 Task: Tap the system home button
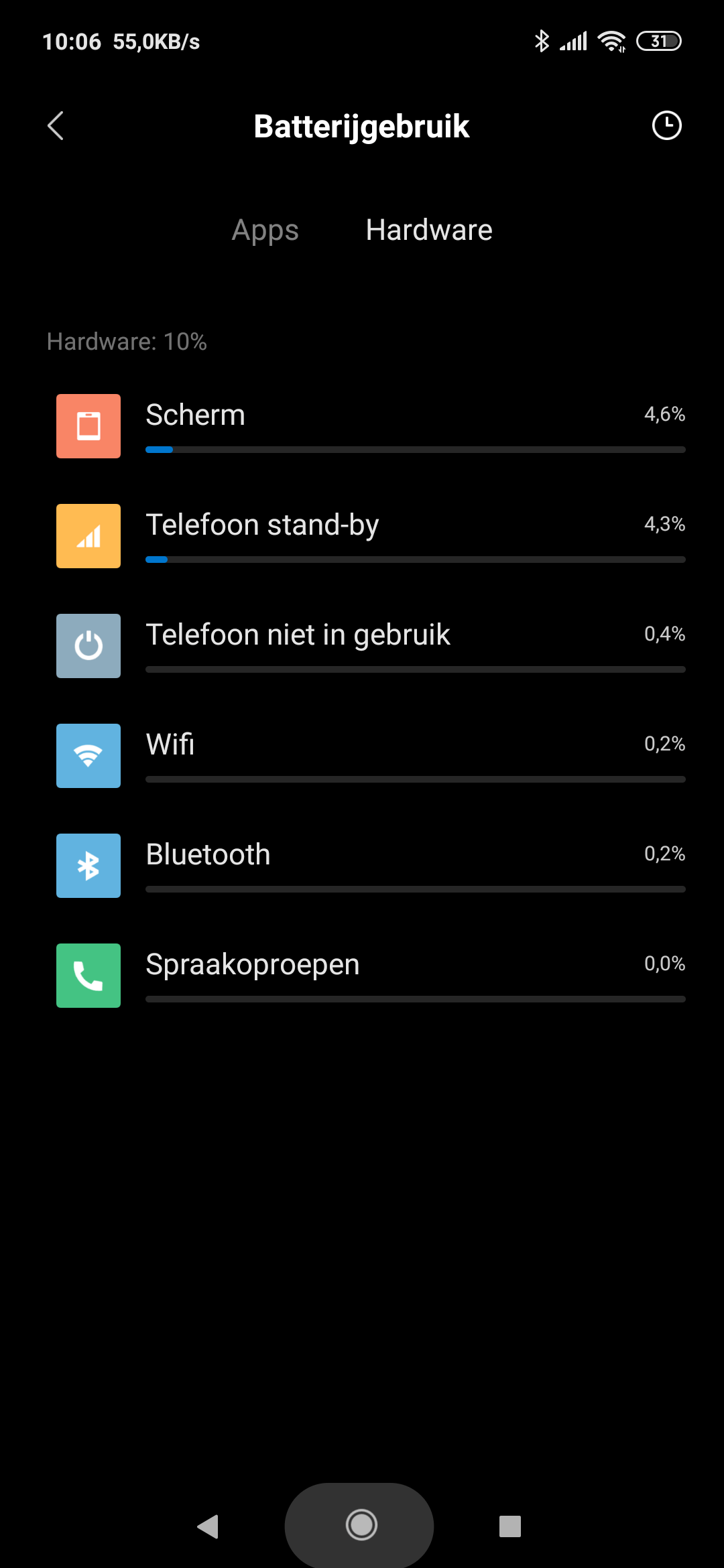(361, 1526)
